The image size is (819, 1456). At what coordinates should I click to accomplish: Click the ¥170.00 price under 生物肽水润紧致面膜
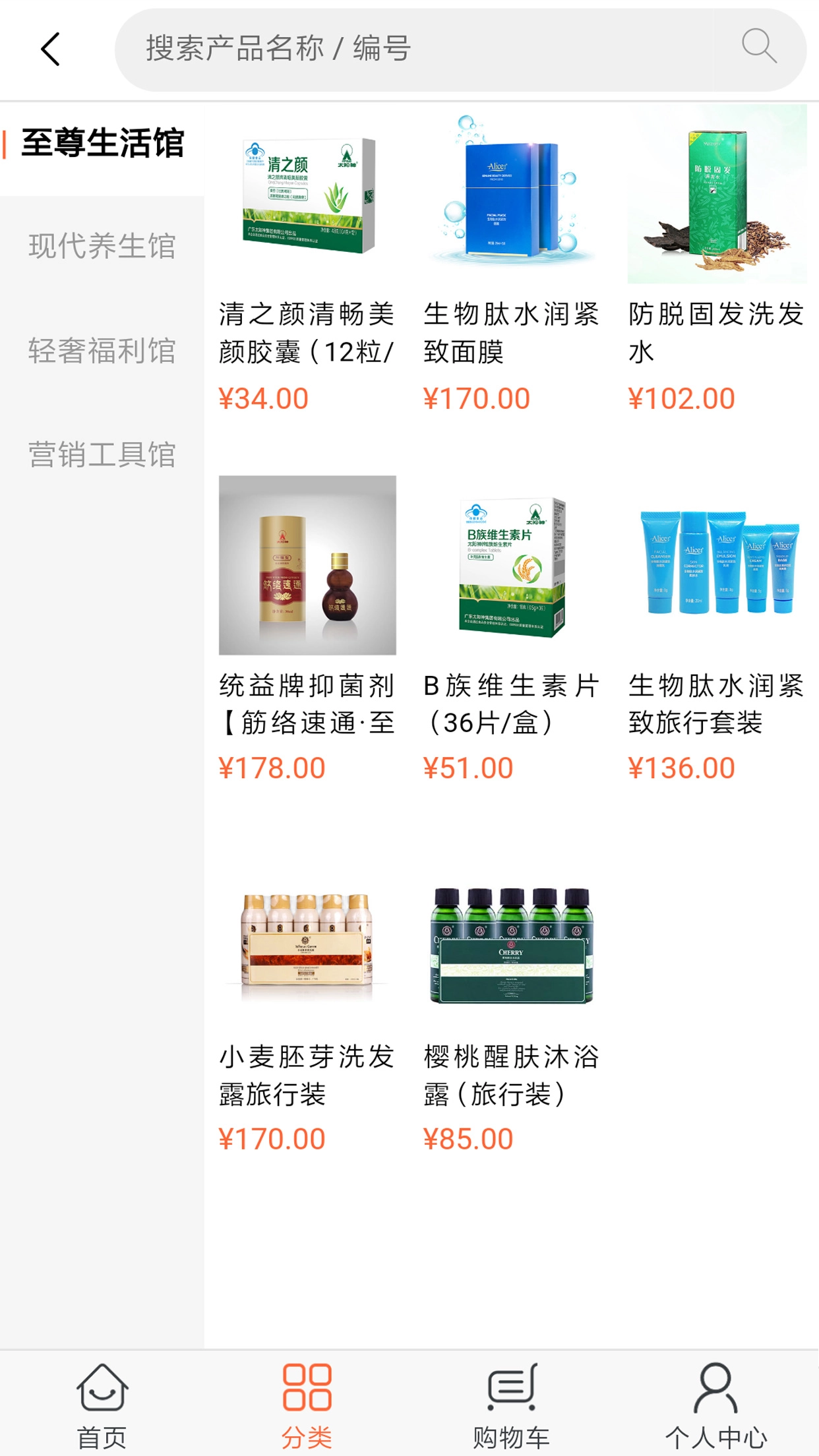click(x=476, y=396)
